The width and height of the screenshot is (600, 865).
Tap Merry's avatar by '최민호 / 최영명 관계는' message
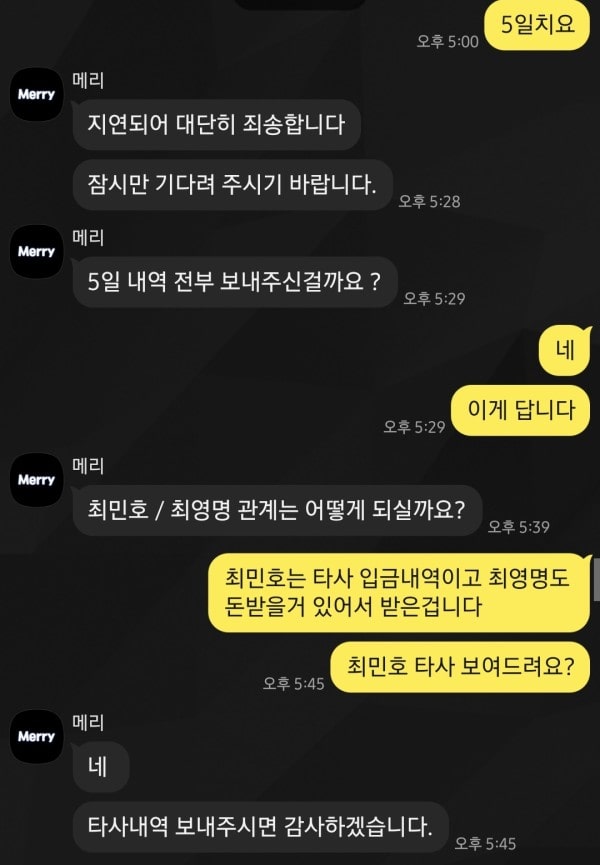(36, 480)
